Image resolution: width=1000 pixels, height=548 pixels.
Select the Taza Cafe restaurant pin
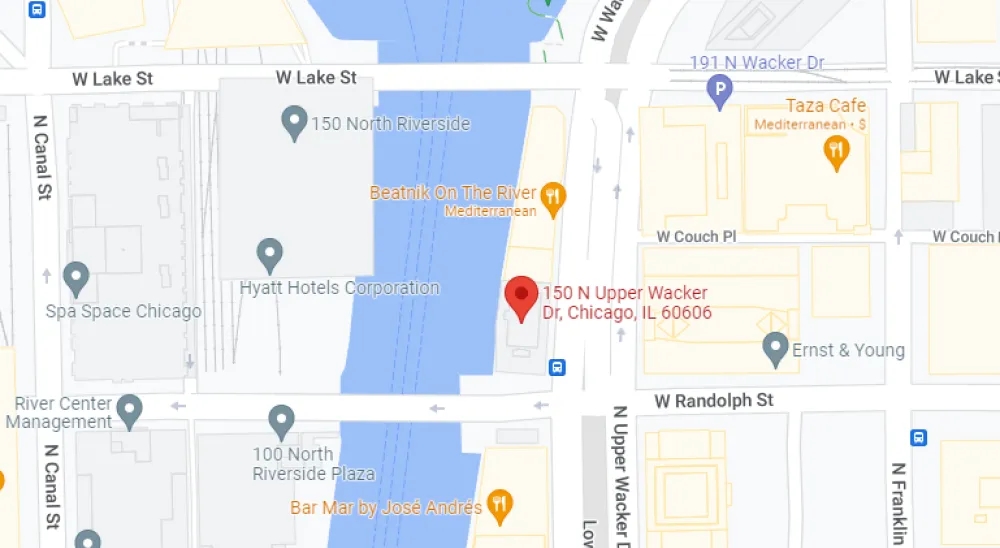pyautogui.click(x=836, y=150)
